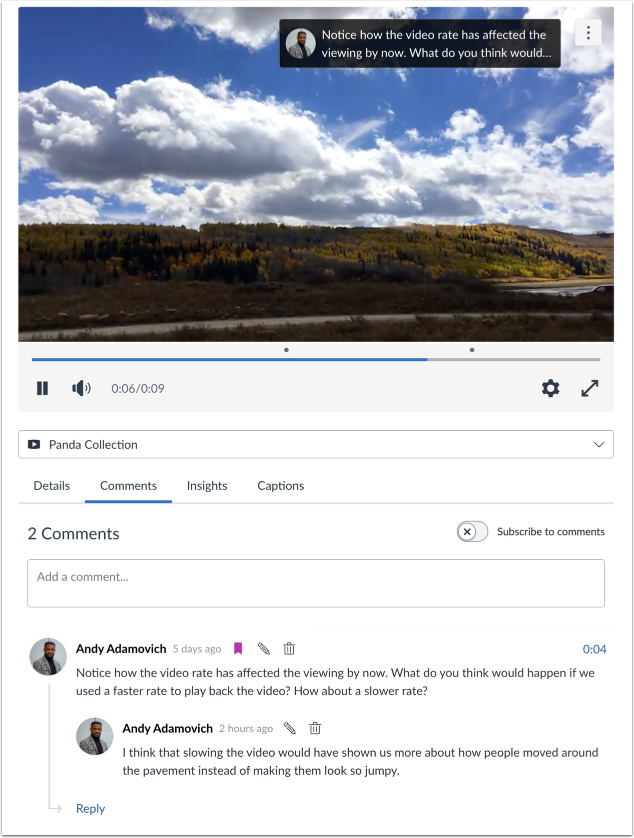The height and width of the screenshot is (838, 634).
Task: Toggle Subscribe to comments switch
Action: pos(472,532)
